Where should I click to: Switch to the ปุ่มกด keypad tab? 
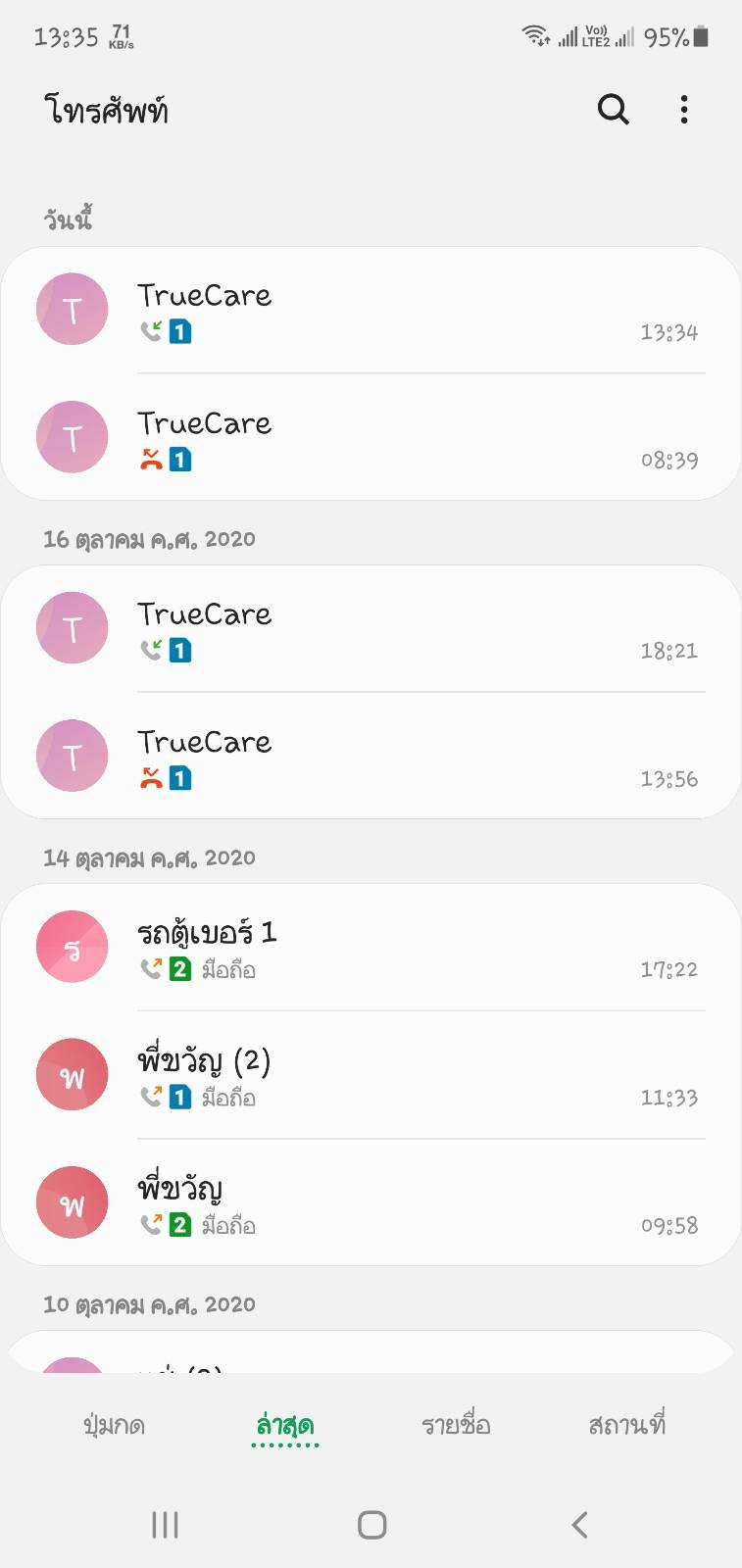pos(115,1425)
